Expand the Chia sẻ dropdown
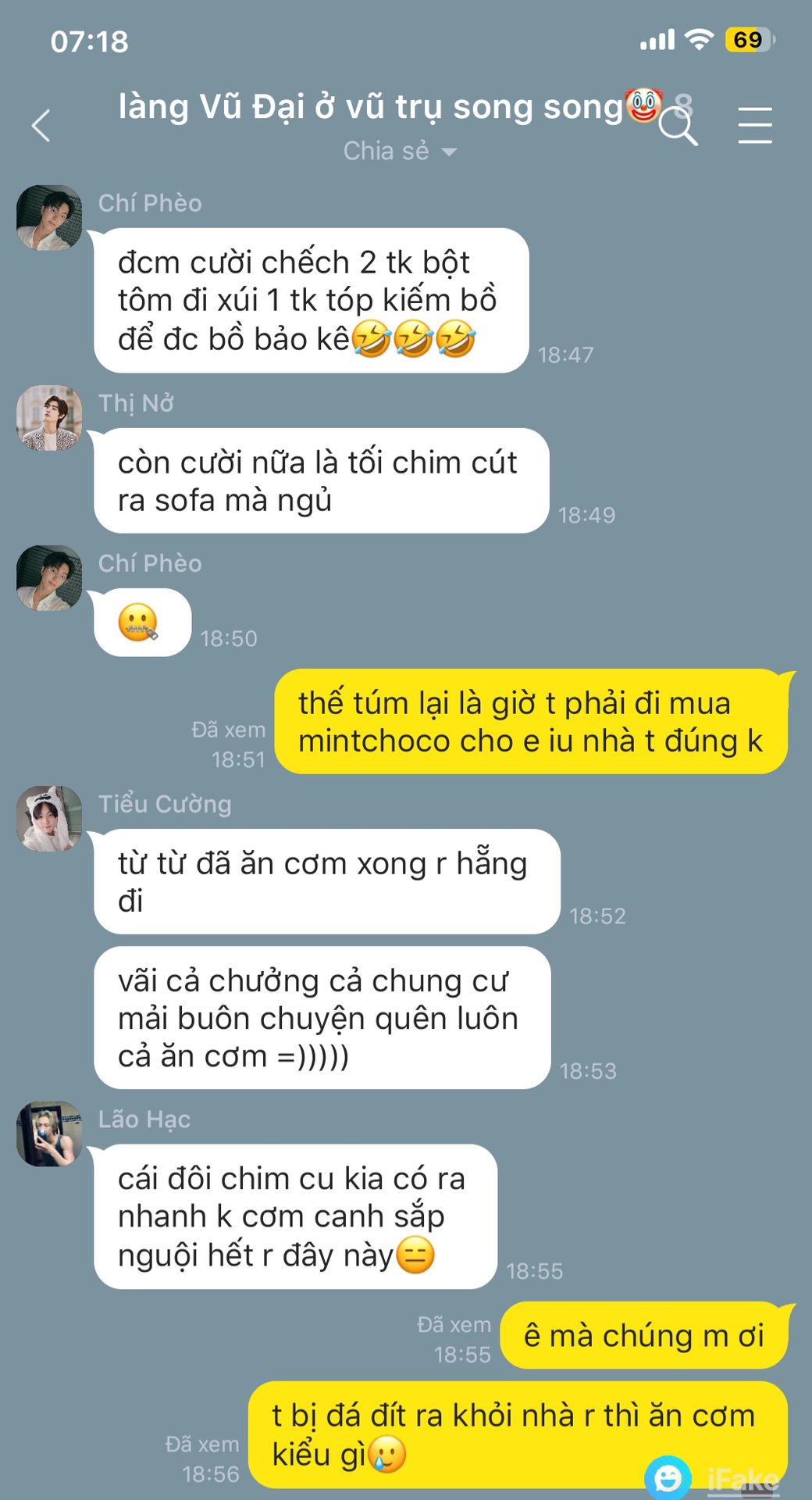Image resolution: width=812 pixels, height=1500 pixels. (400, 151)
